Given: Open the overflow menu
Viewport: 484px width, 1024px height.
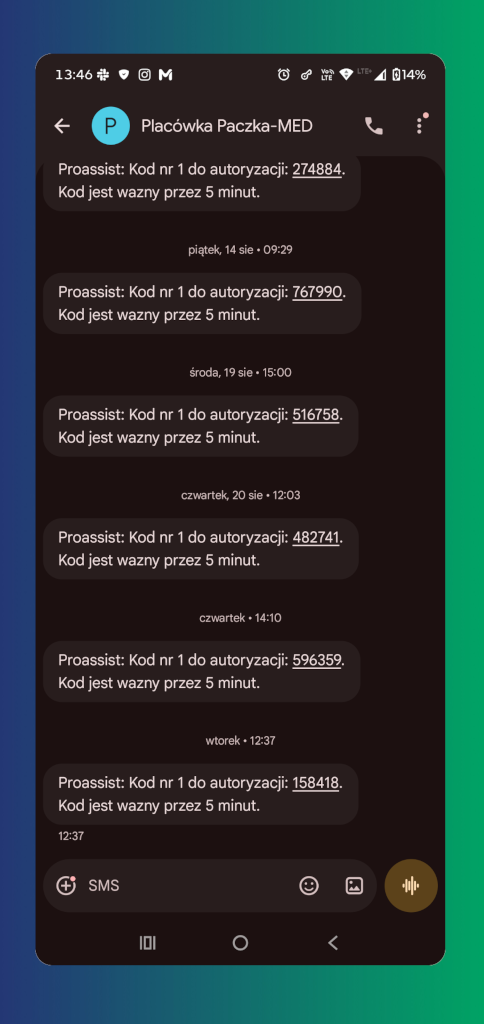Looking at the screenshot, I should click(x=419, y=126).
